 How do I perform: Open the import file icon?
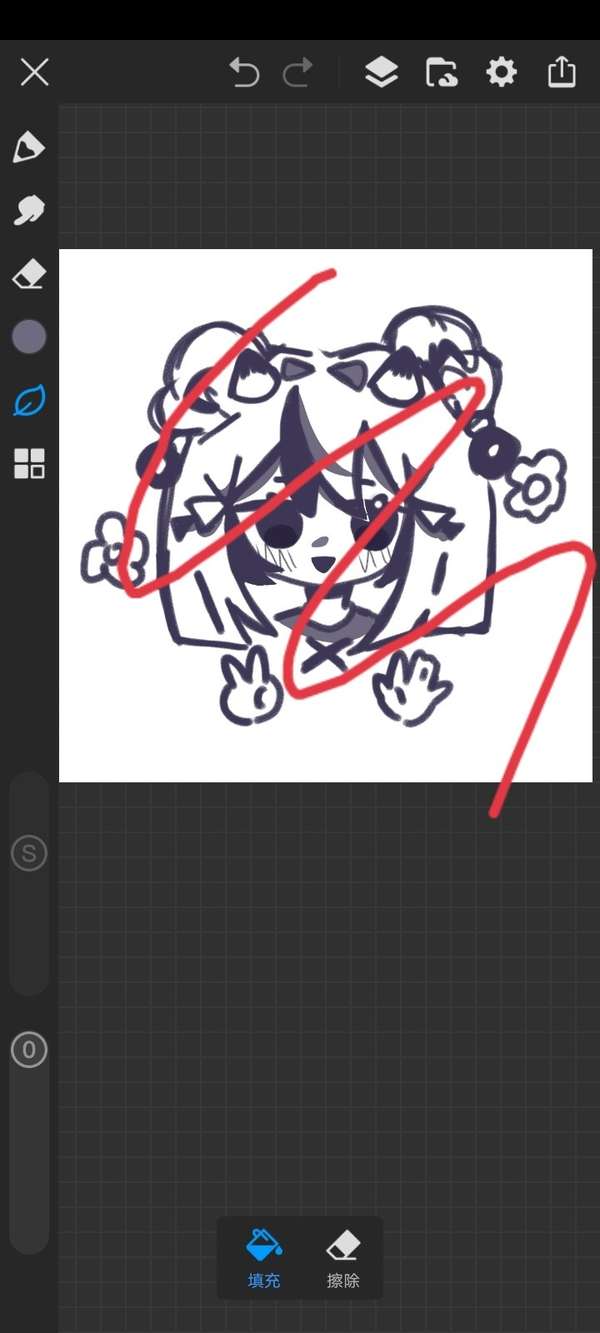[441, 72]
